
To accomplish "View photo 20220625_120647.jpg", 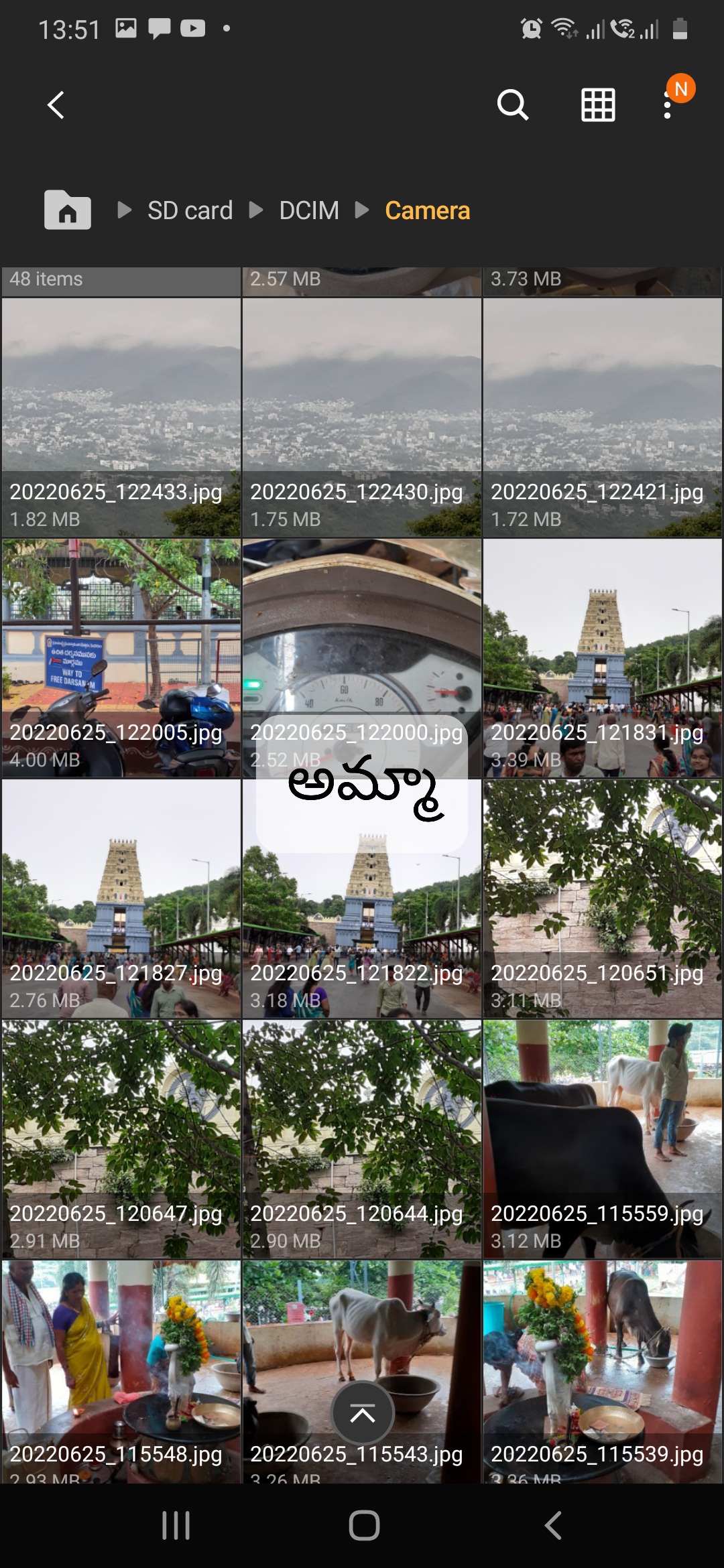I will point(121,1139).
